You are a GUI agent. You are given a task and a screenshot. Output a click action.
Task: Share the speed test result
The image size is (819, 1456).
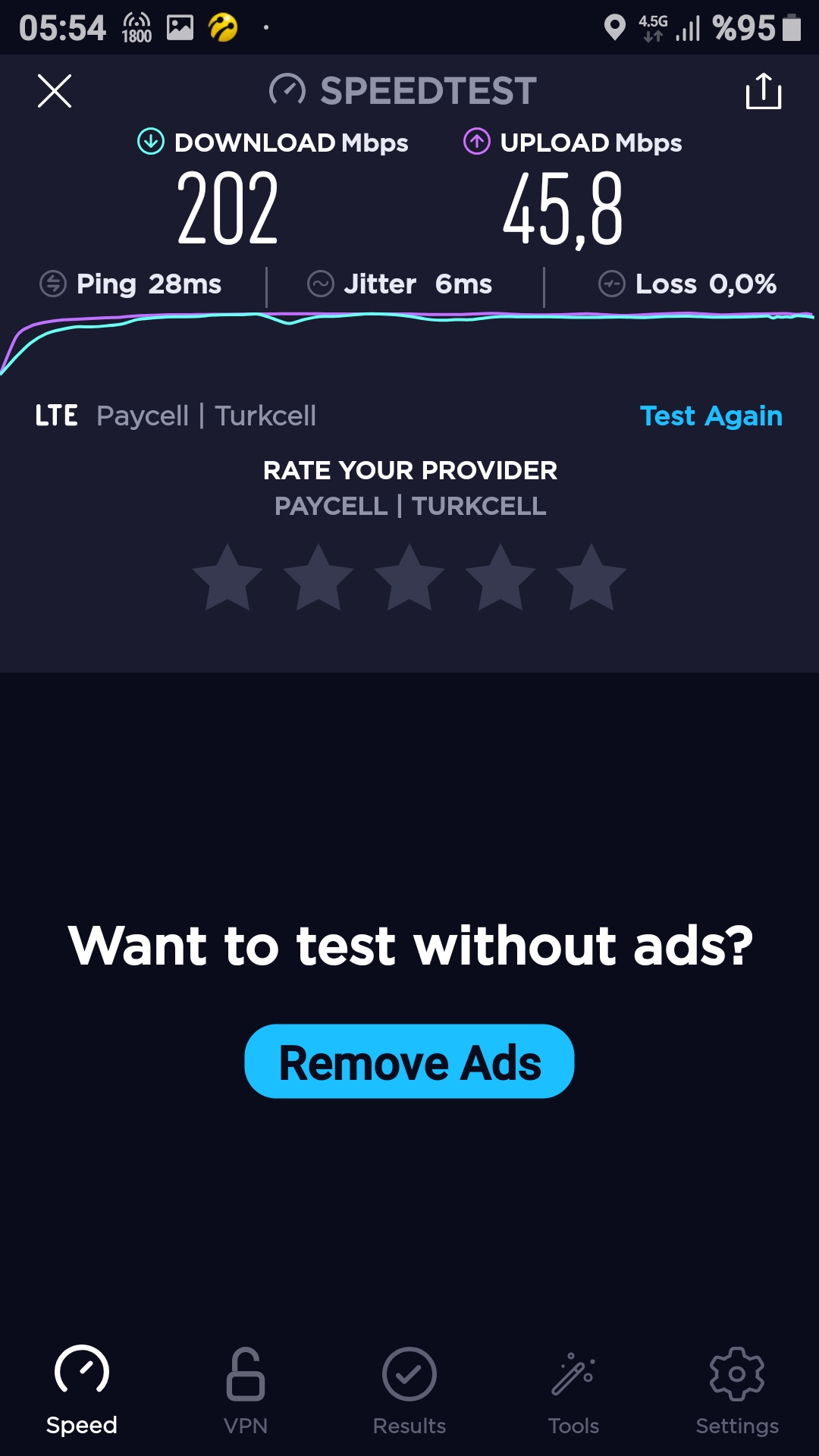764,91
